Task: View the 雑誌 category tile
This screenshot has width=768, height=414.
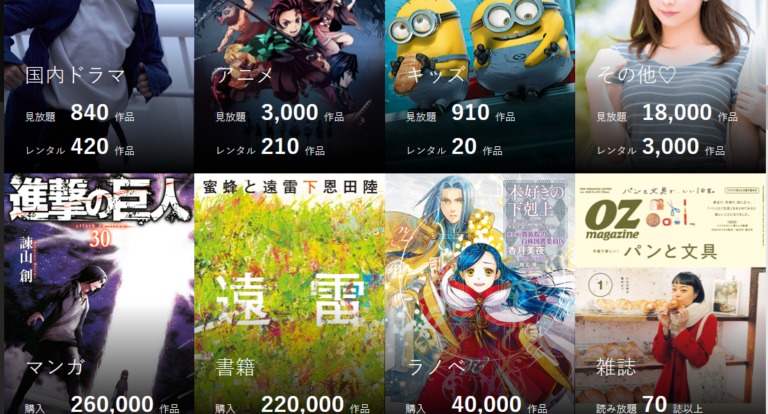Action: [669, 295]
